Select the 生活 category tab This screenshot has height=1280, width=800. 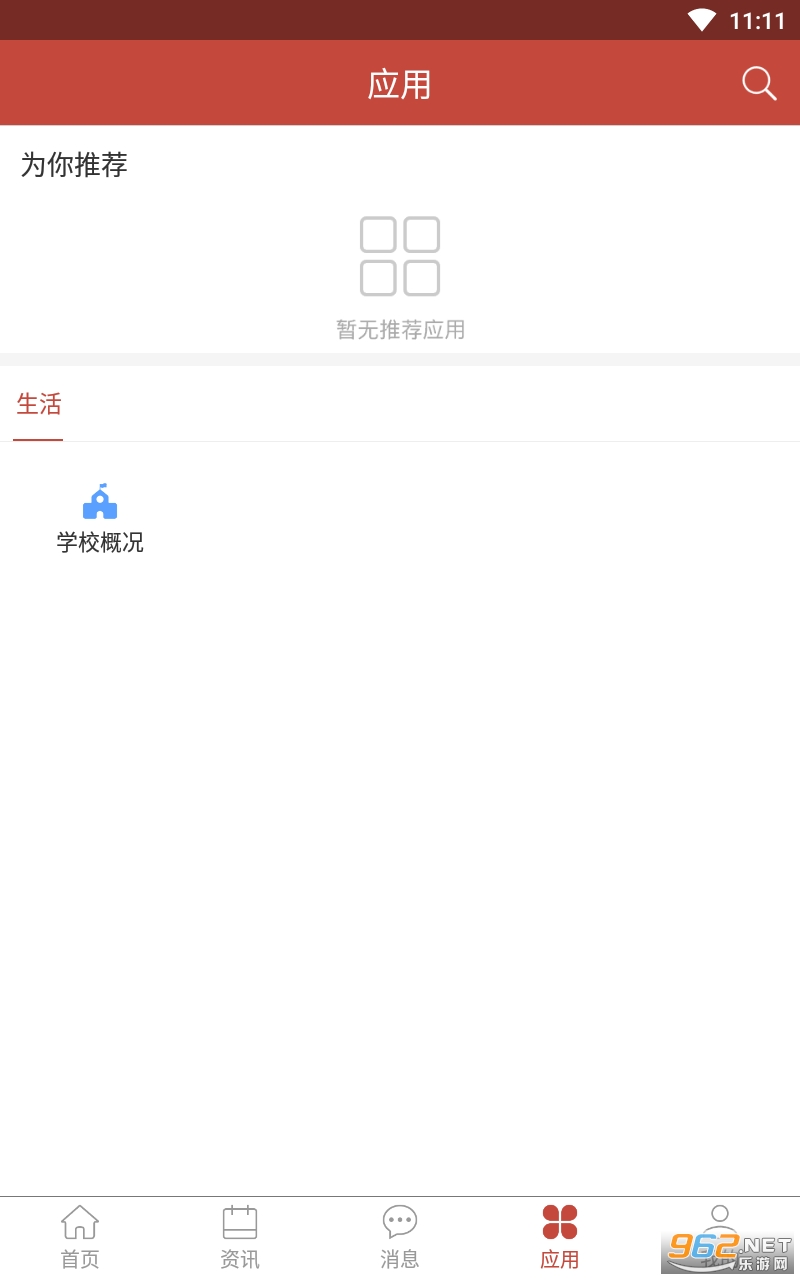coord(39,405)
